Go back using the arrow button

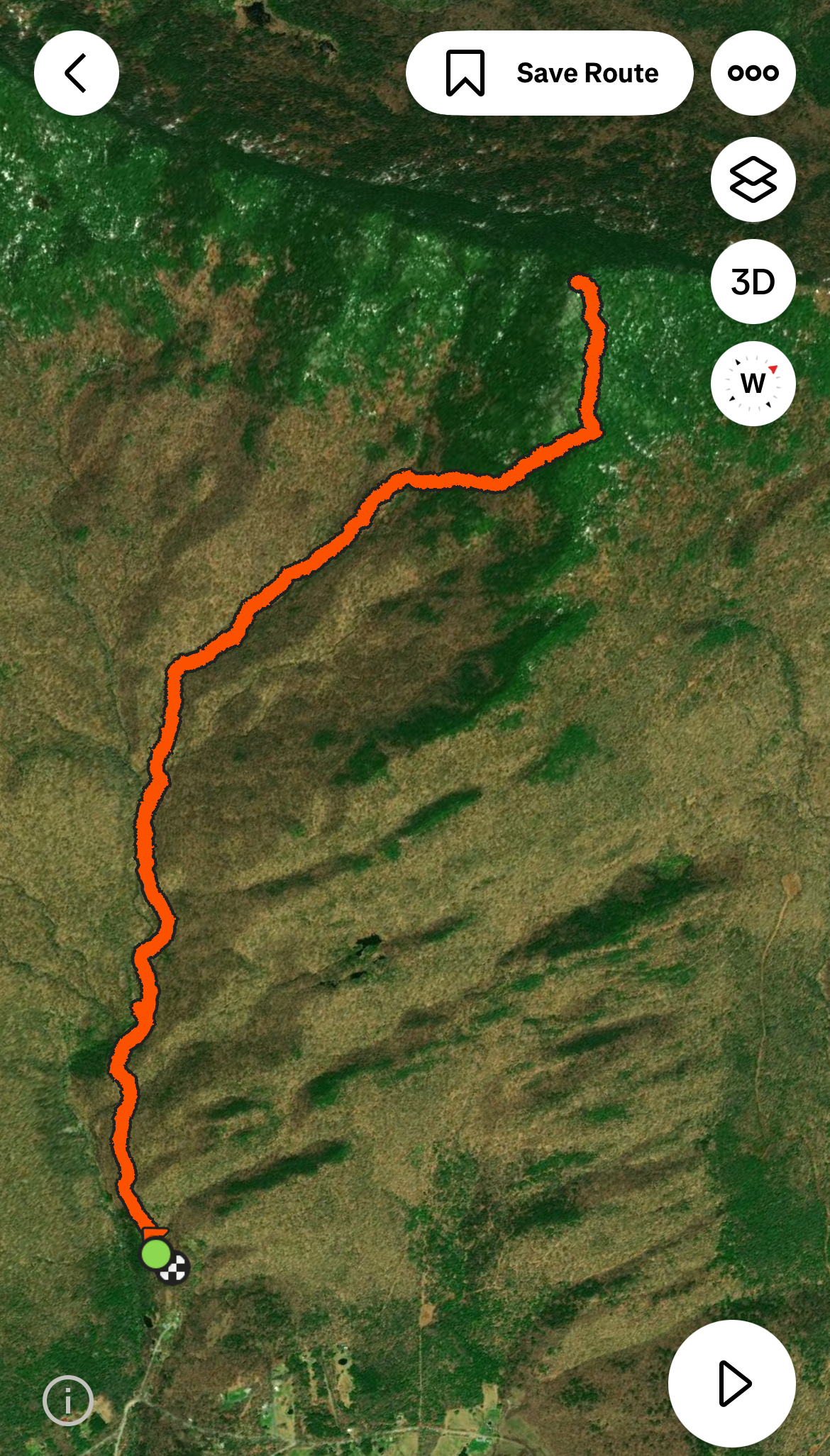pyautogui.click(x=76, y=73)
